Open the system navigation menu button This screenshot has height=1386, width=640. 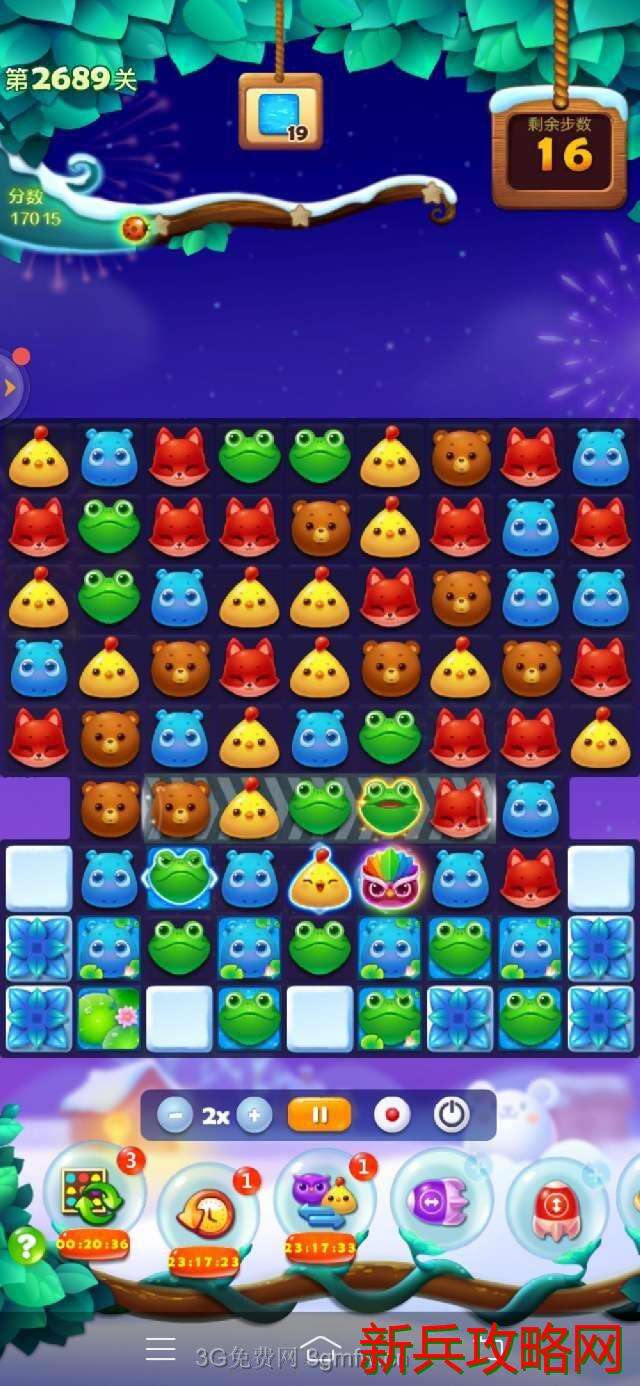161,1348
